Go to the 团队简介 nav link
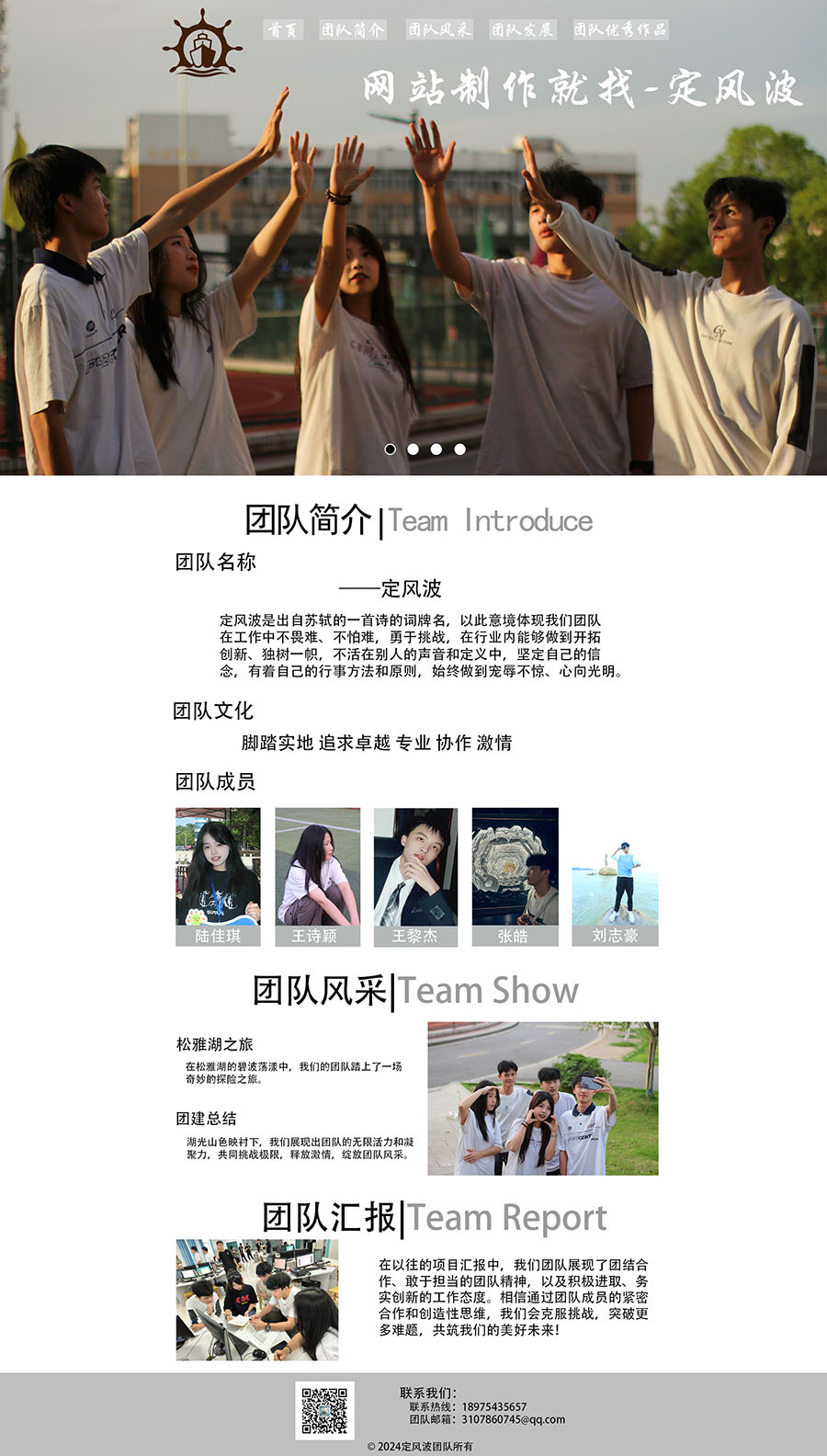The width and height of the screenshot is (827, 1456). coord(353,30)
